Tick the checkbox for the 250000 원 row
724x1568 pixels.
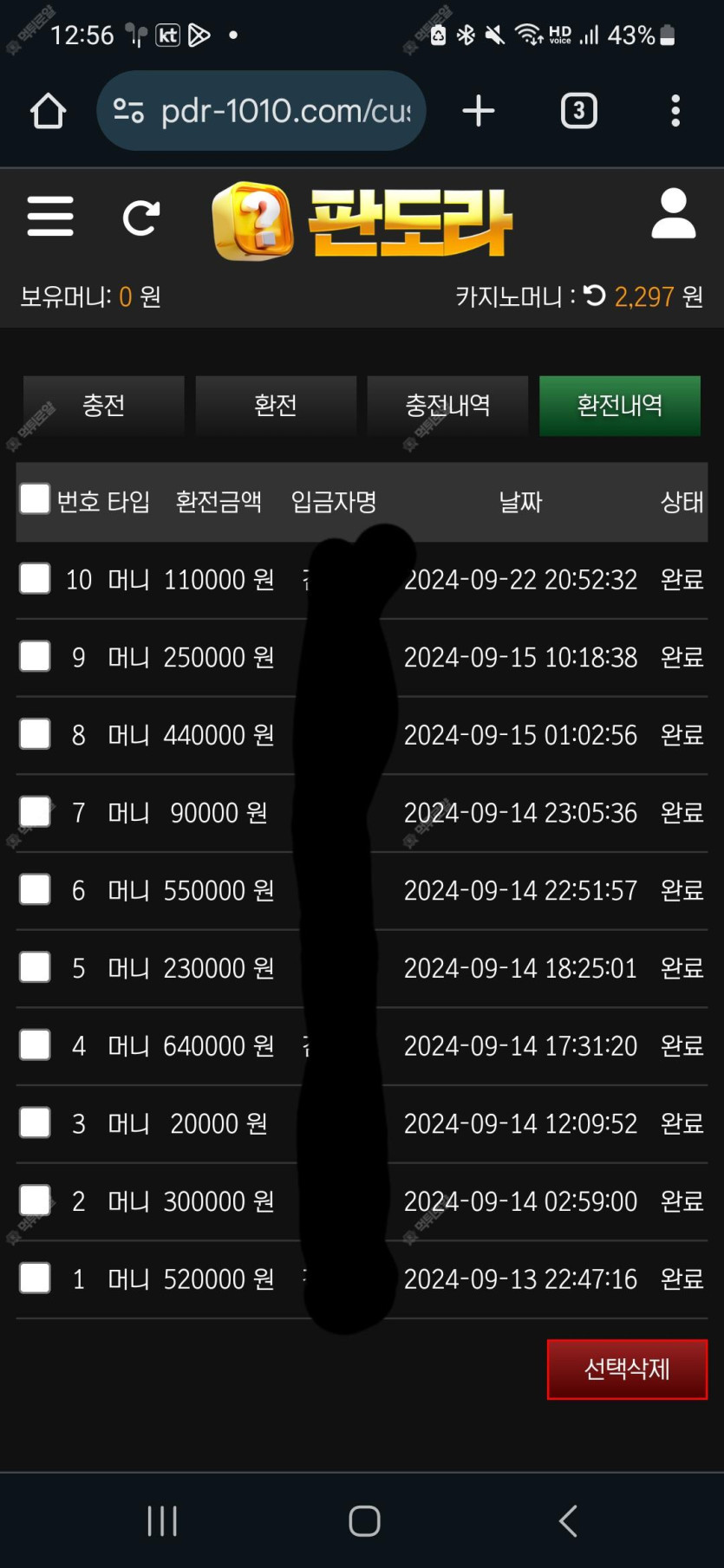[35, 656]
